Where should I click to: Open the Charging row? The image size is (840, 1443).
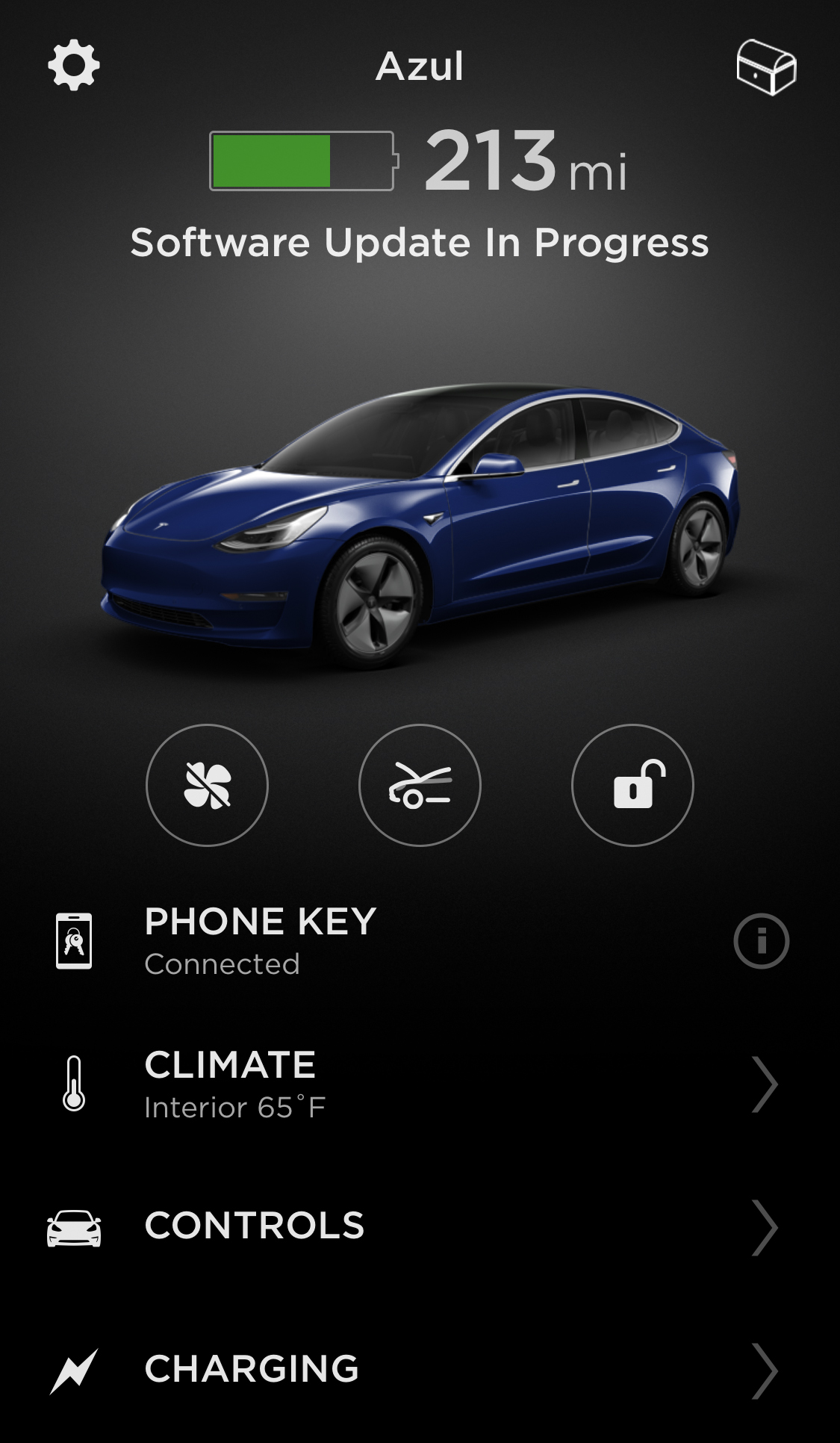[x=420, y=1371]
